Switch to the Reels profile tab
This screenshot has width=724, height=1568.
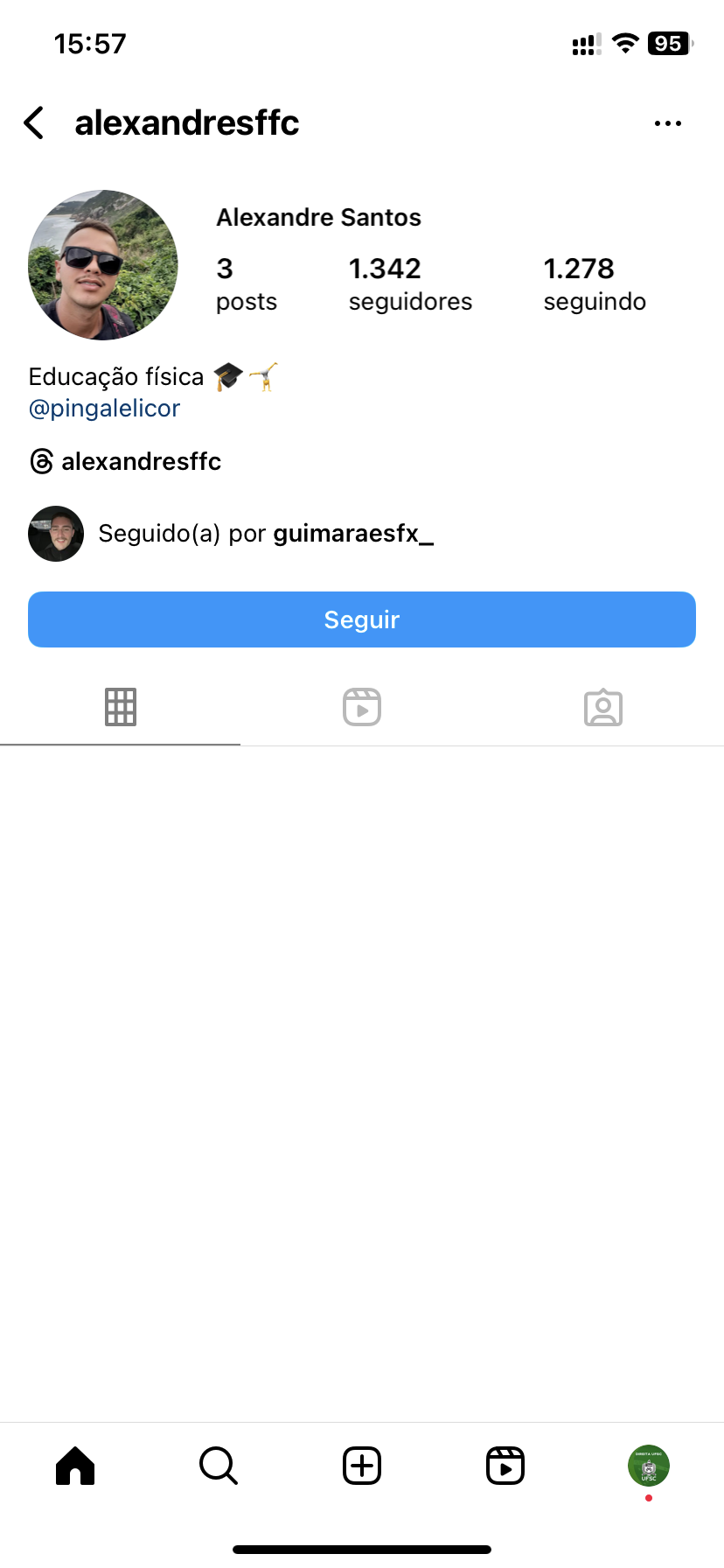[x=362, y=707]
